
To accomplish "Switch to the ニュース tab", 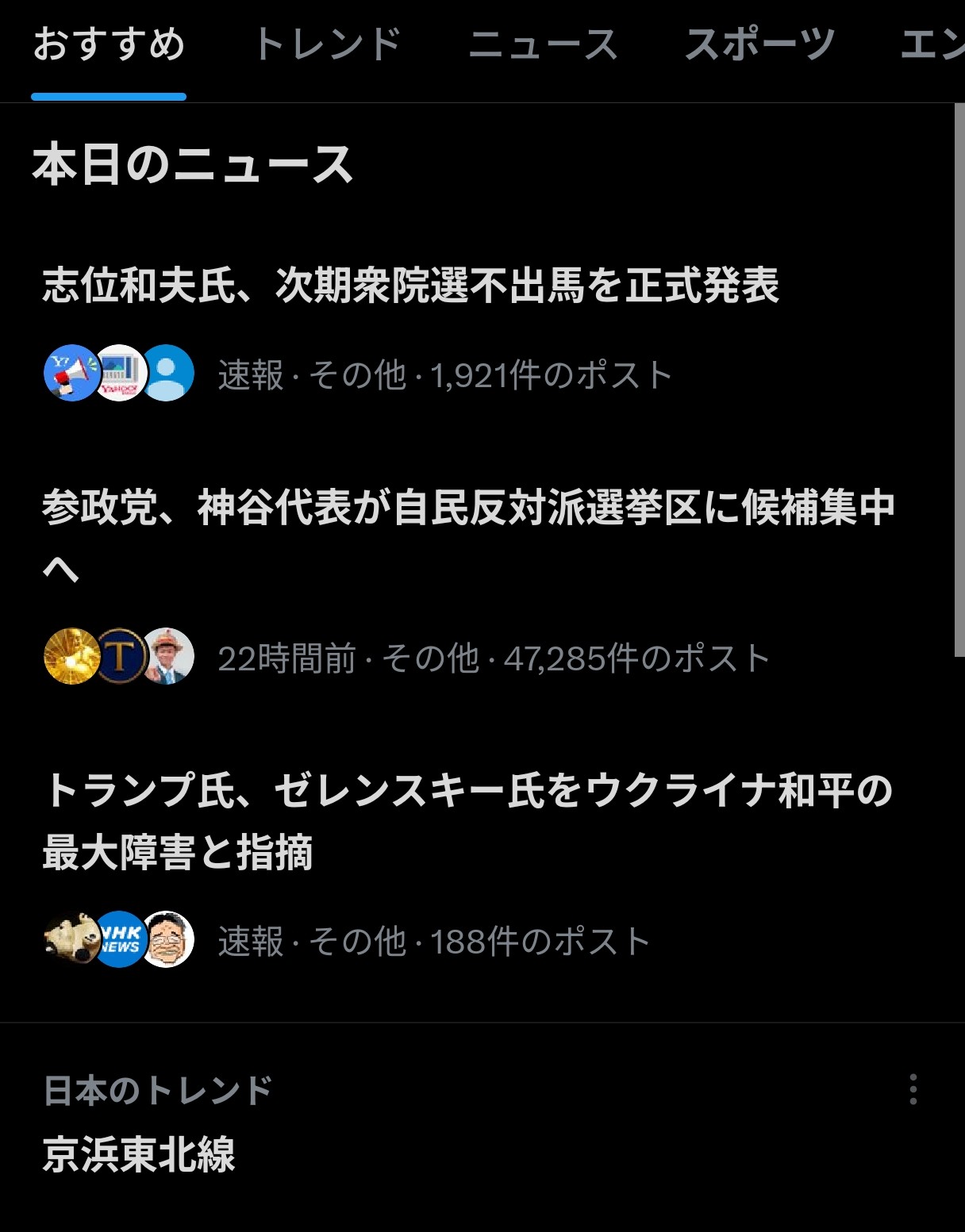I will point(544,45).
